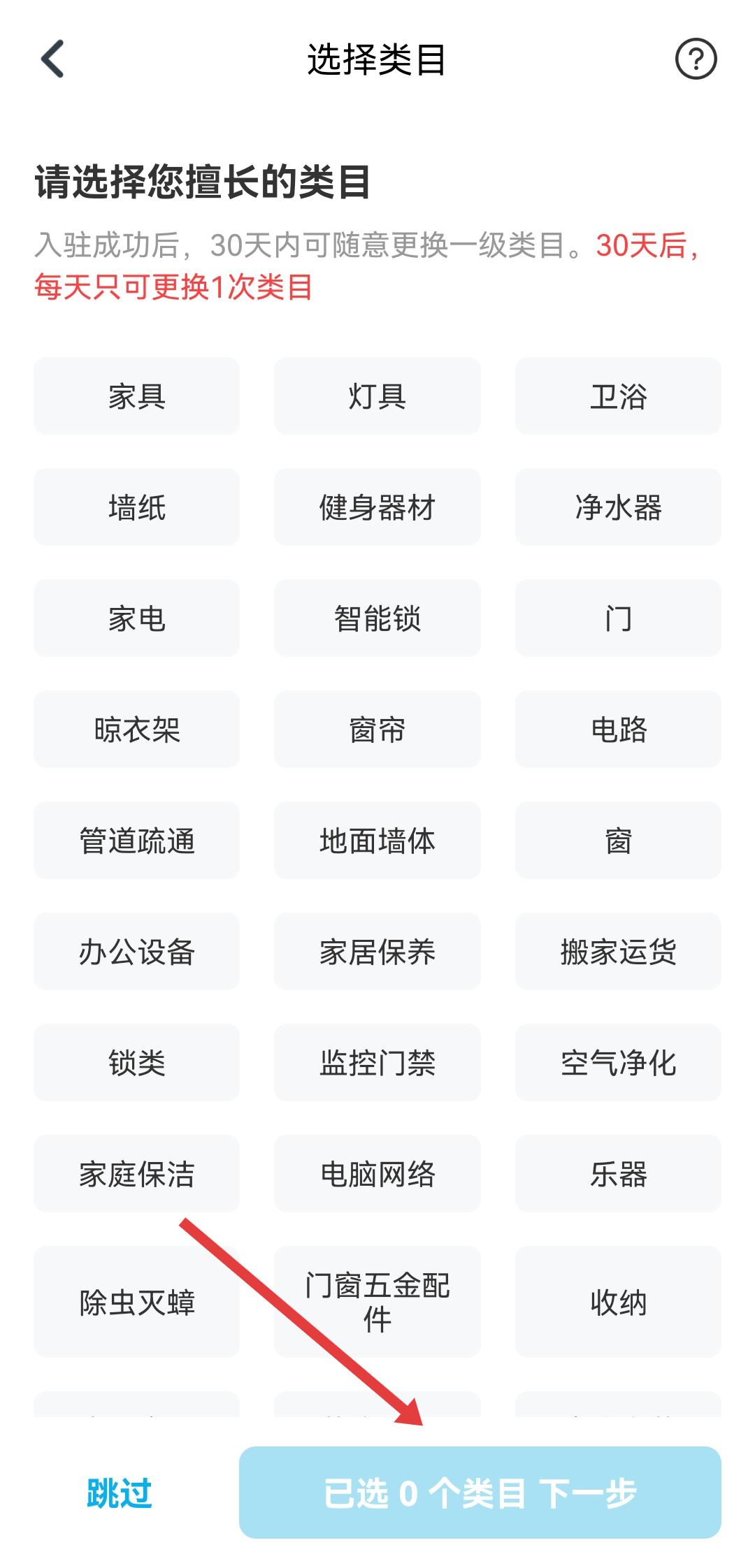Go back from the category selection page
755x1568 pixels.
click(53, 59)
